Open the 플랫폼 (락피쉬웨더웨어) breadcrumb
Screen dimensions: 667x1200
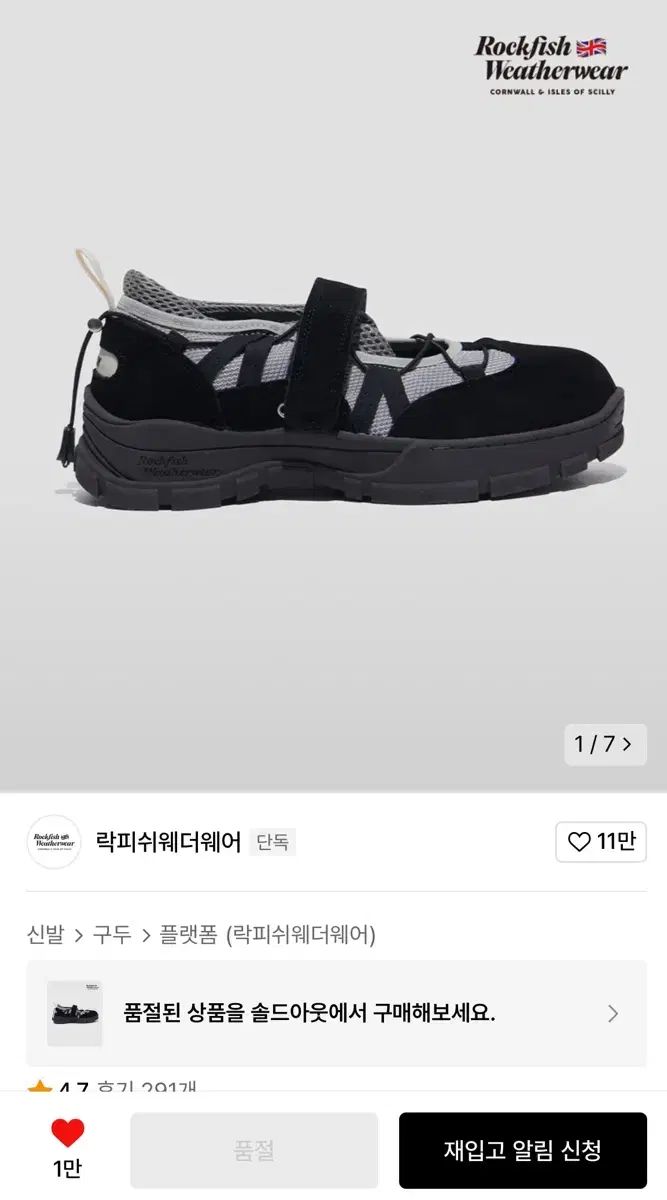(x=268, y=935)
